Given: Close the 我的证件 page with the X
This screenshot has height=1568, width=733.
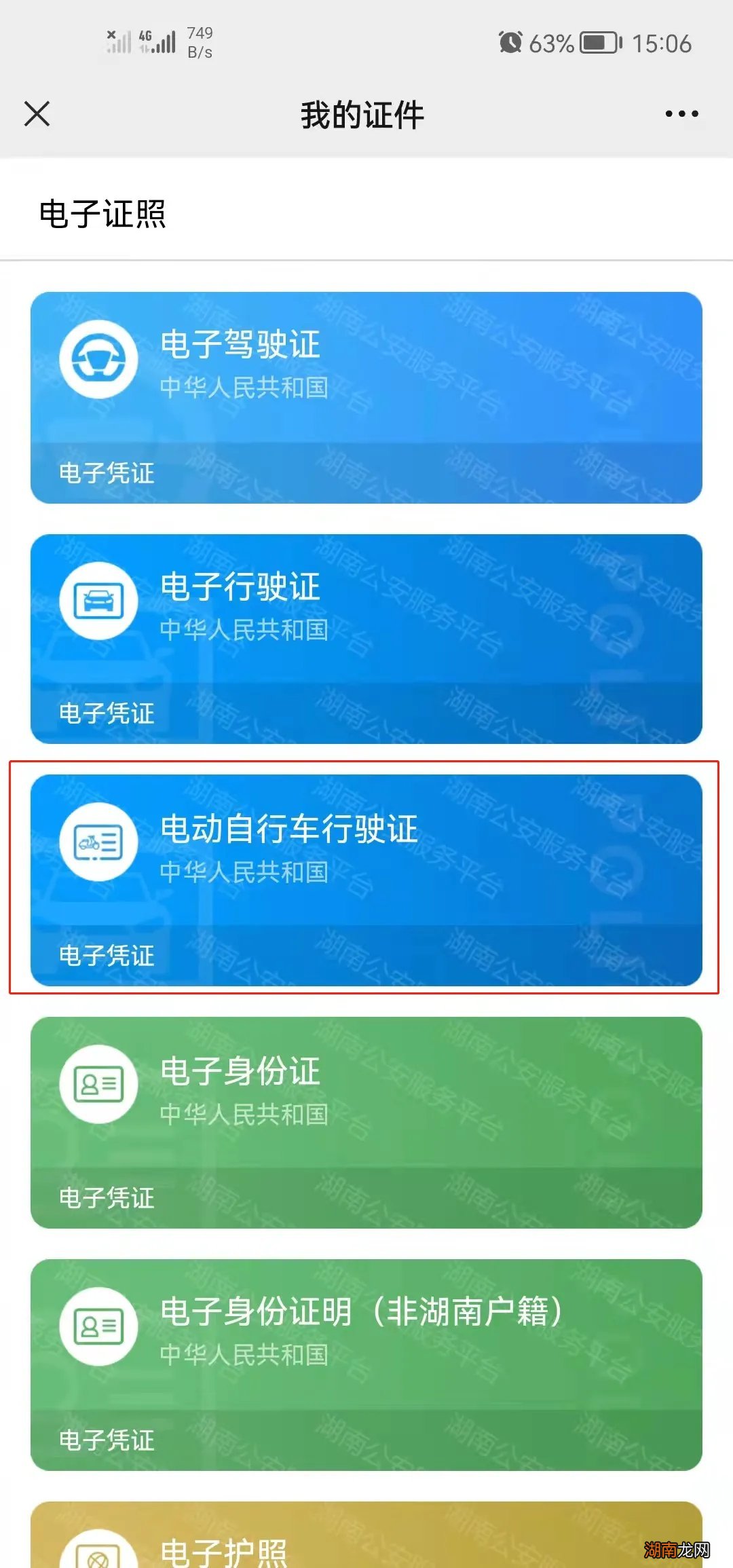Looking at the screenshot, I should pos(37,114).
